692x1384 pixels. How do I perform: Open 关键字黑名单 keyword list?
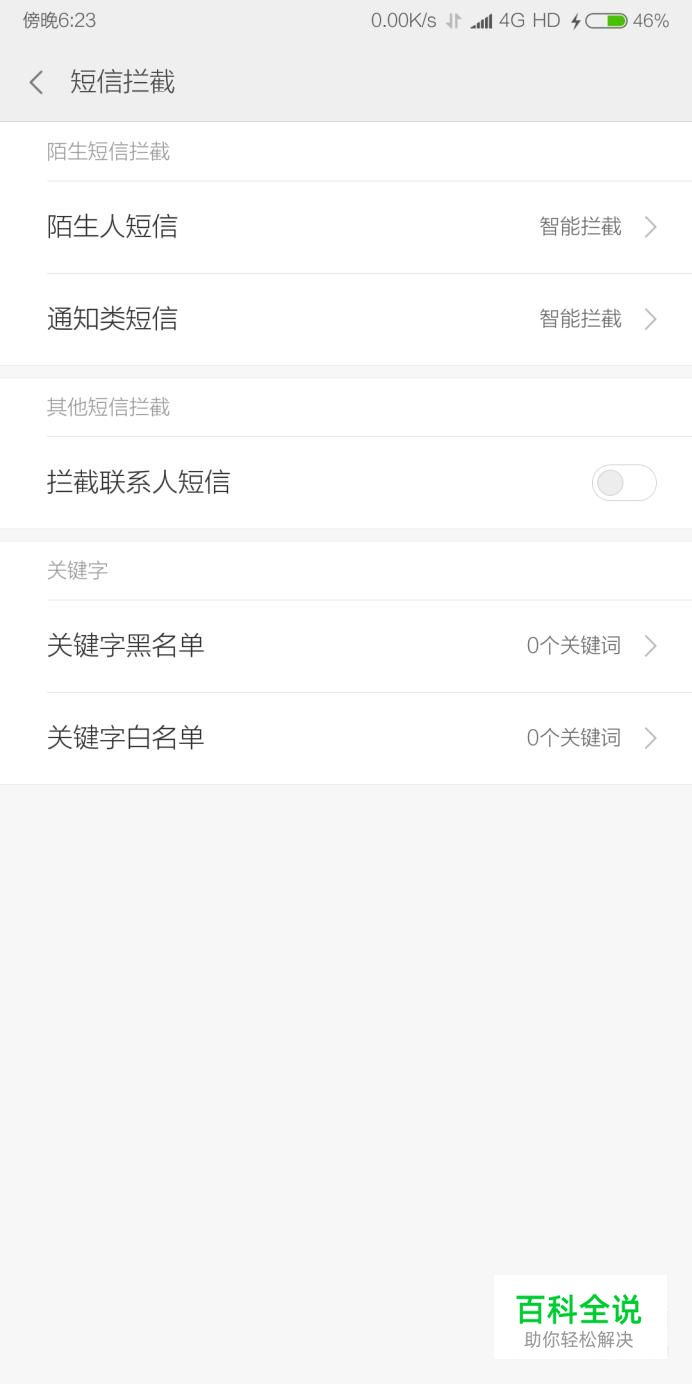tap(346, 646)
